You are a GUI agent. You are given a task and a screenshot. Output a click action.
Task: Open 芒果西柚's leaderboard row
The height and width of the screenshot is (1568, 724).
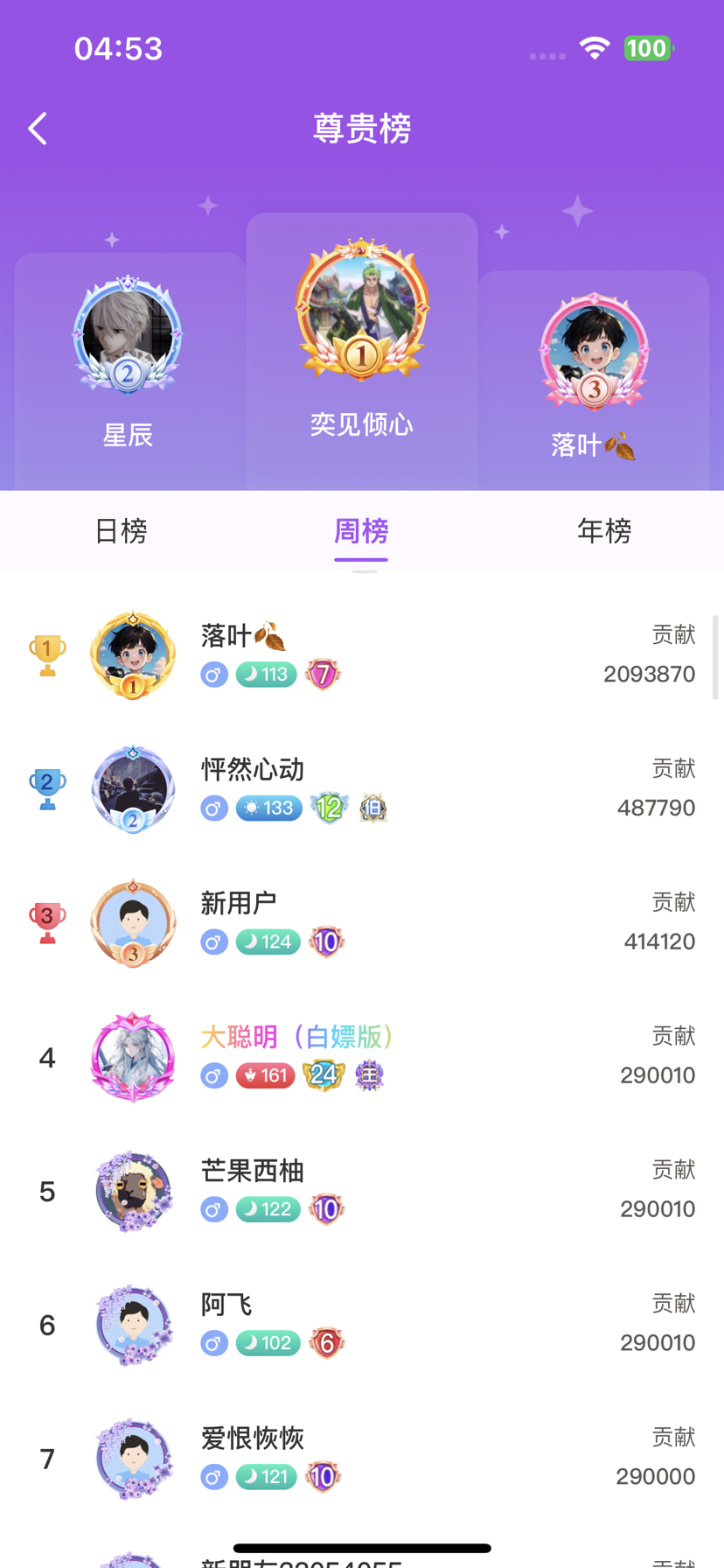click(x=362, y=1190)
